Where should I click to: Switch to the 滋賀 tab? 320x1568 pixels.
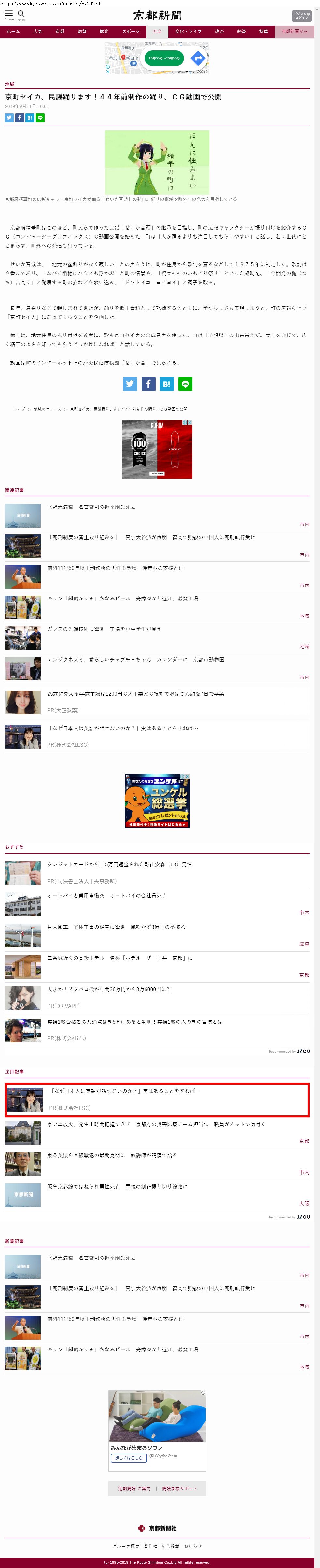pyautogui.click(x=82, y=32)
